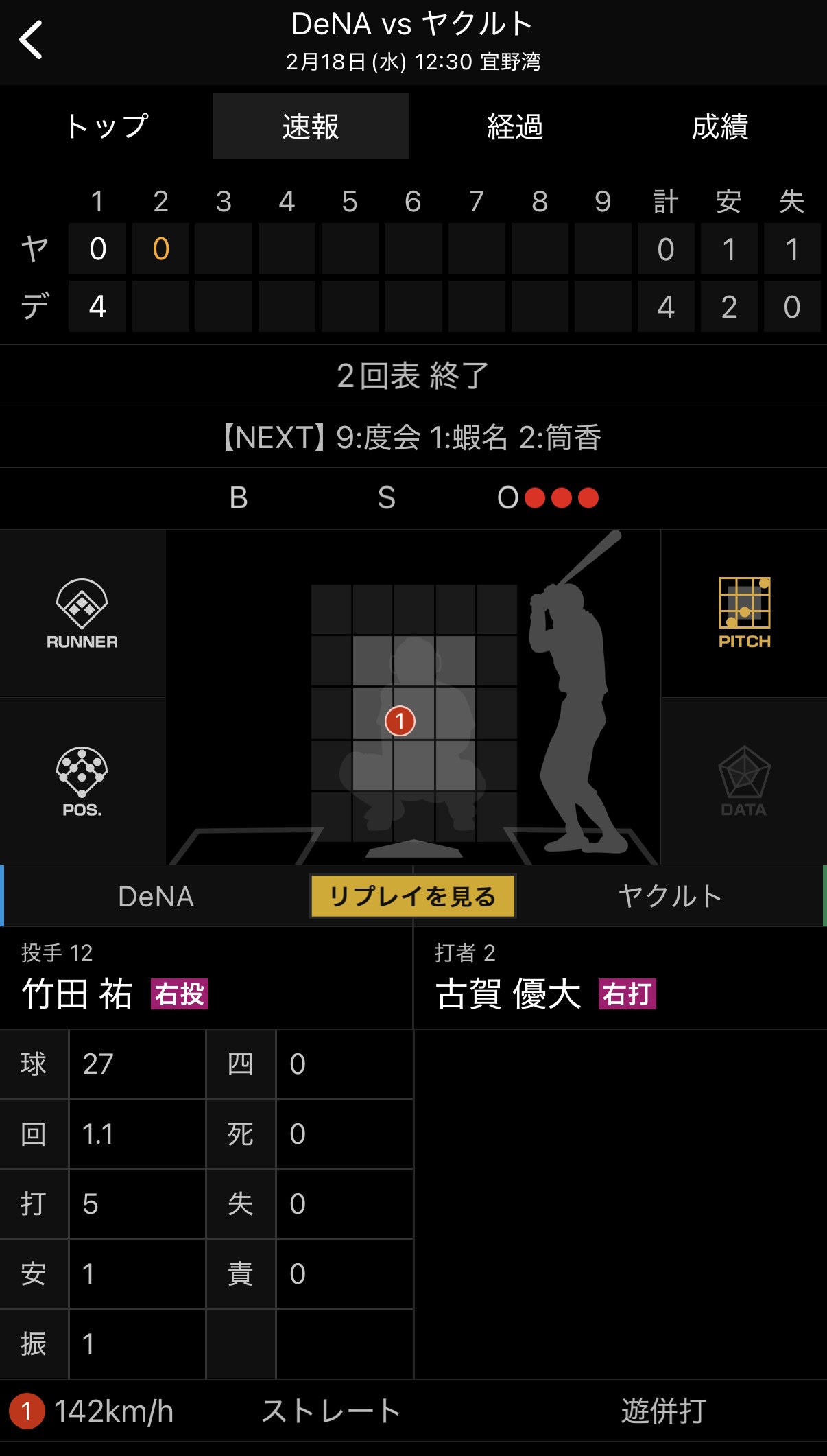Viewport: 827px width, 1456px height.
Task: Open batter 古賀 優大 details
Action: [509, 994]
